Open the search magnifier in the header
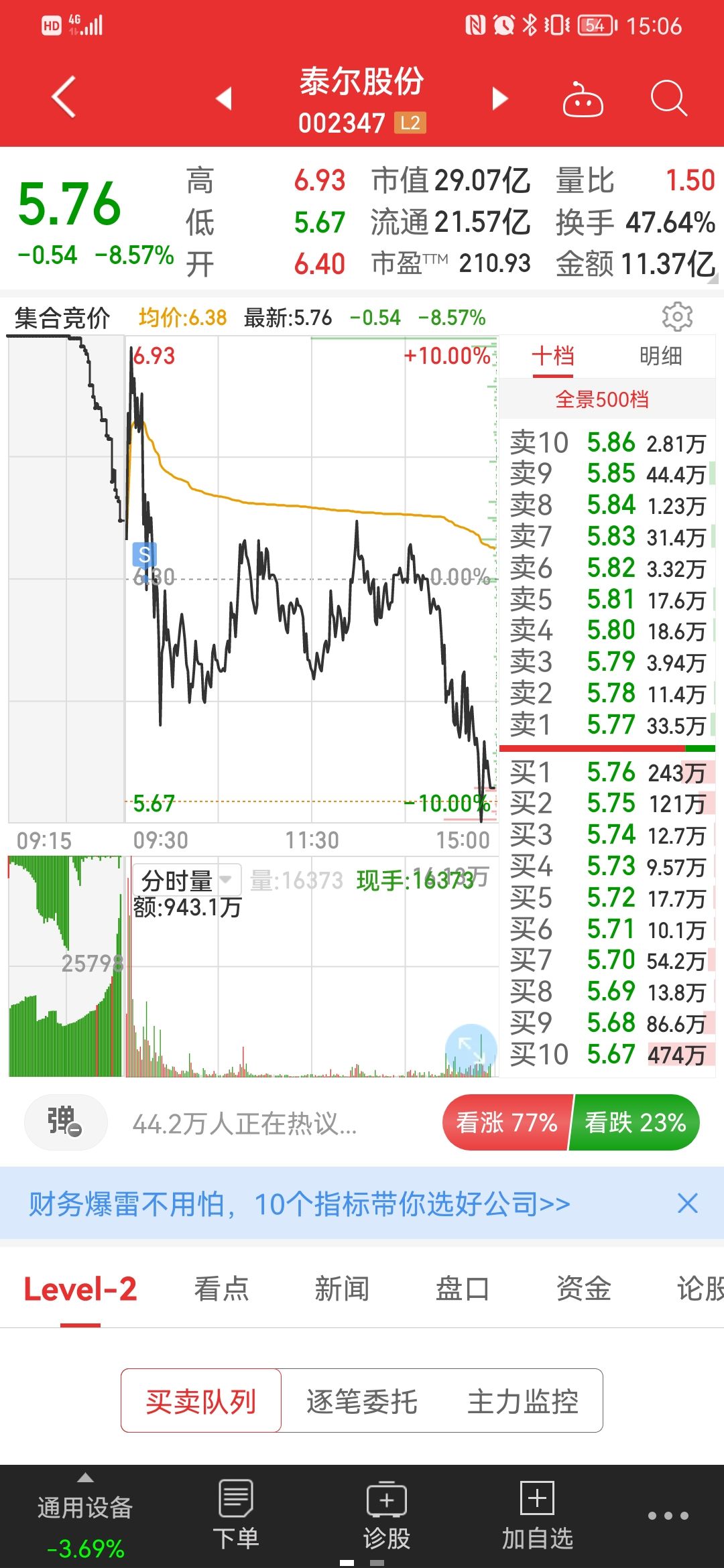724x1568 pixels. tap(668, 99)
